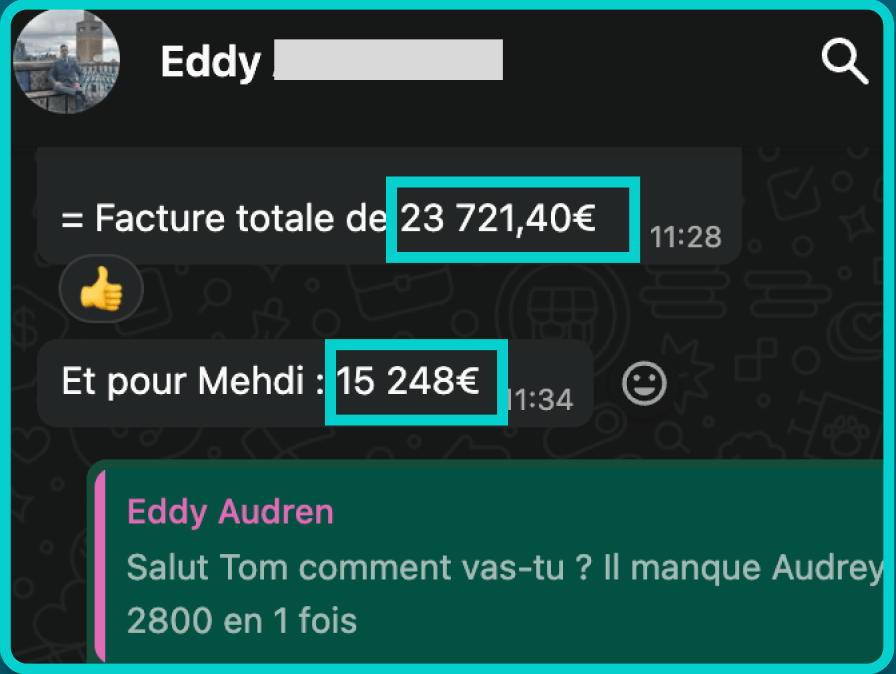Jump to the quoted Eddy Audren message
The height and width of the screenshot is (674, 896).
pyautogui.click(x=490, y=565)
